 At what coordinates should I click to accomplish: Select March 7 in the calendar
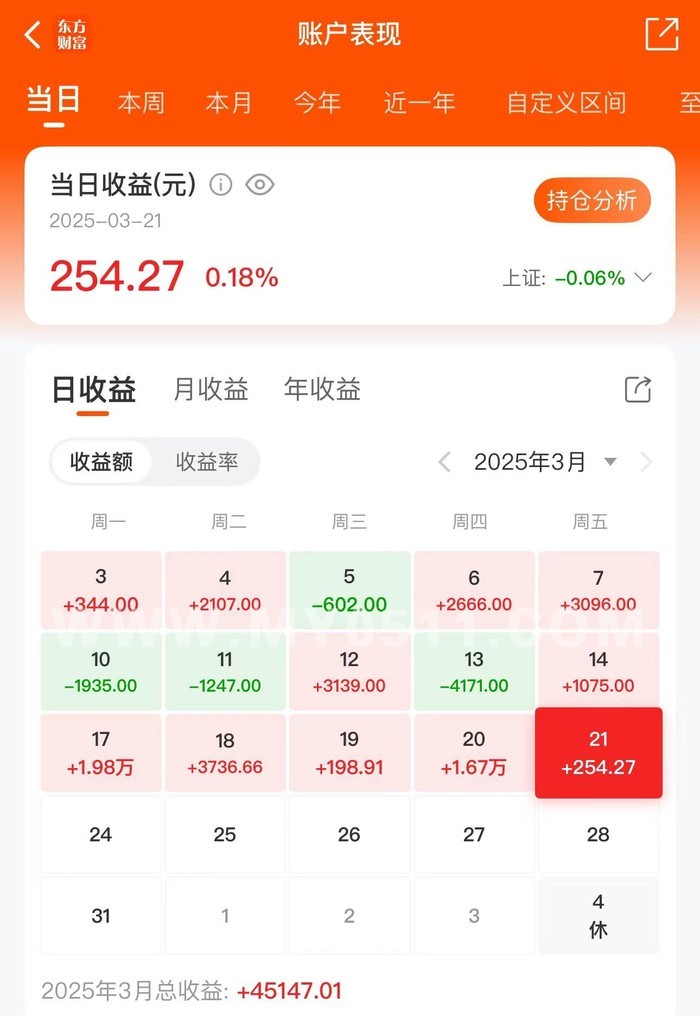click(598, 590)
